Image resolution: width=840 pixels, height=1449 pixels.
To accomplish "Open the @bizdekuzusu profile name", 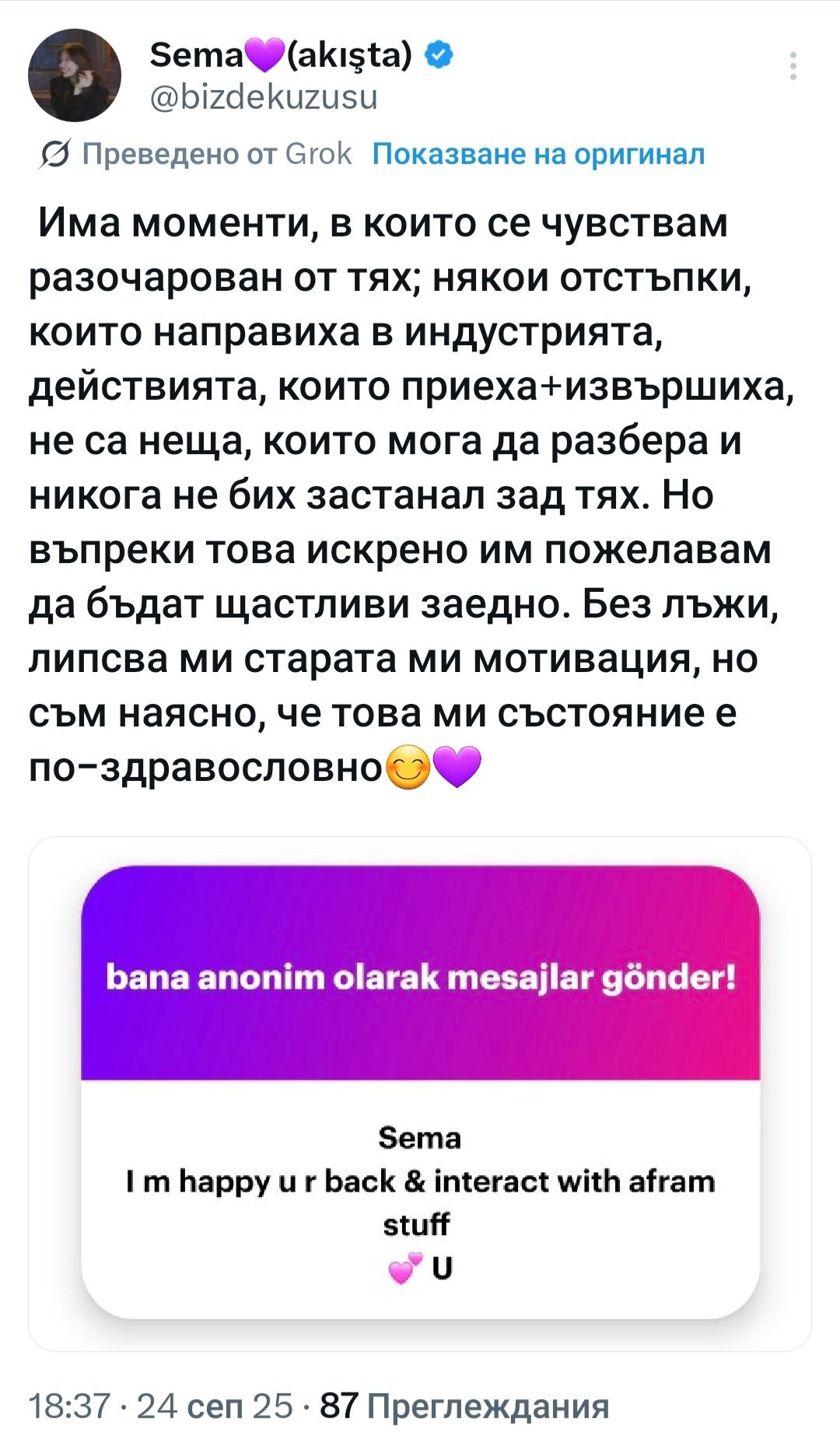I will click(263, 98).
